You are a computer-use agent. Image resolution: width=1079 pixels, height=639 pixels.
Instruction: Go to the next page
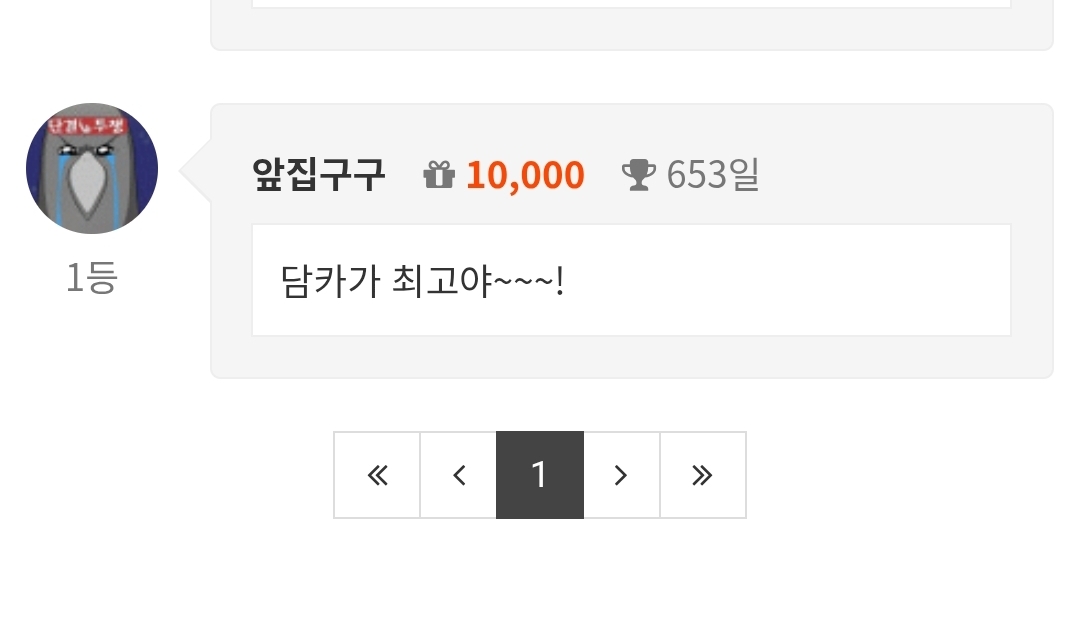click(x=621, y=475)
